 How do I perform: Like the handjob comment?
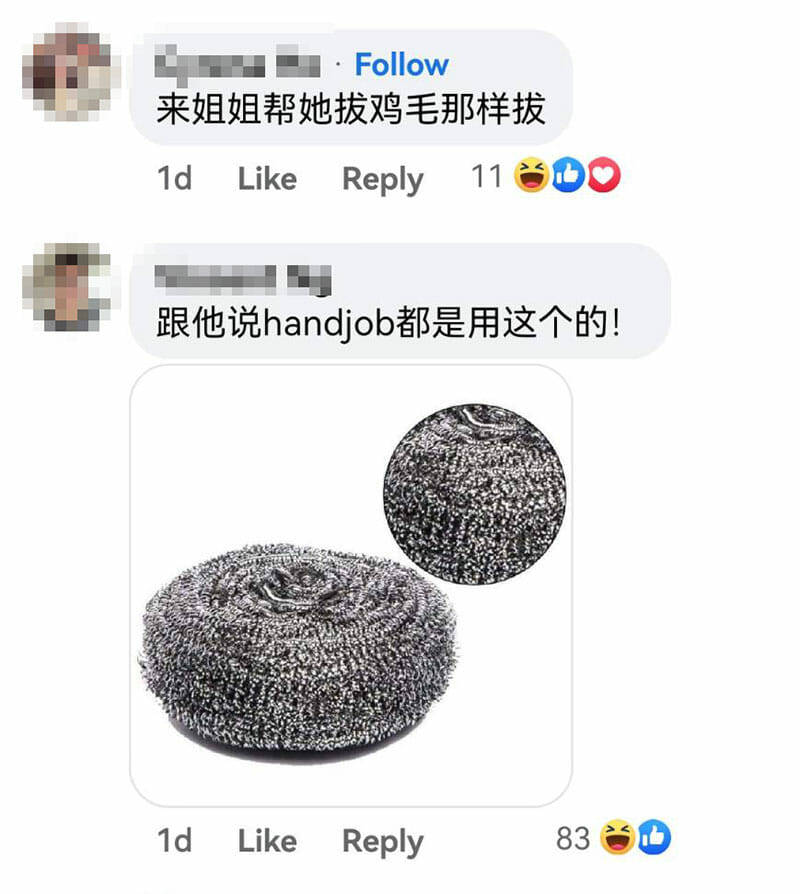(x=267, y=841)
